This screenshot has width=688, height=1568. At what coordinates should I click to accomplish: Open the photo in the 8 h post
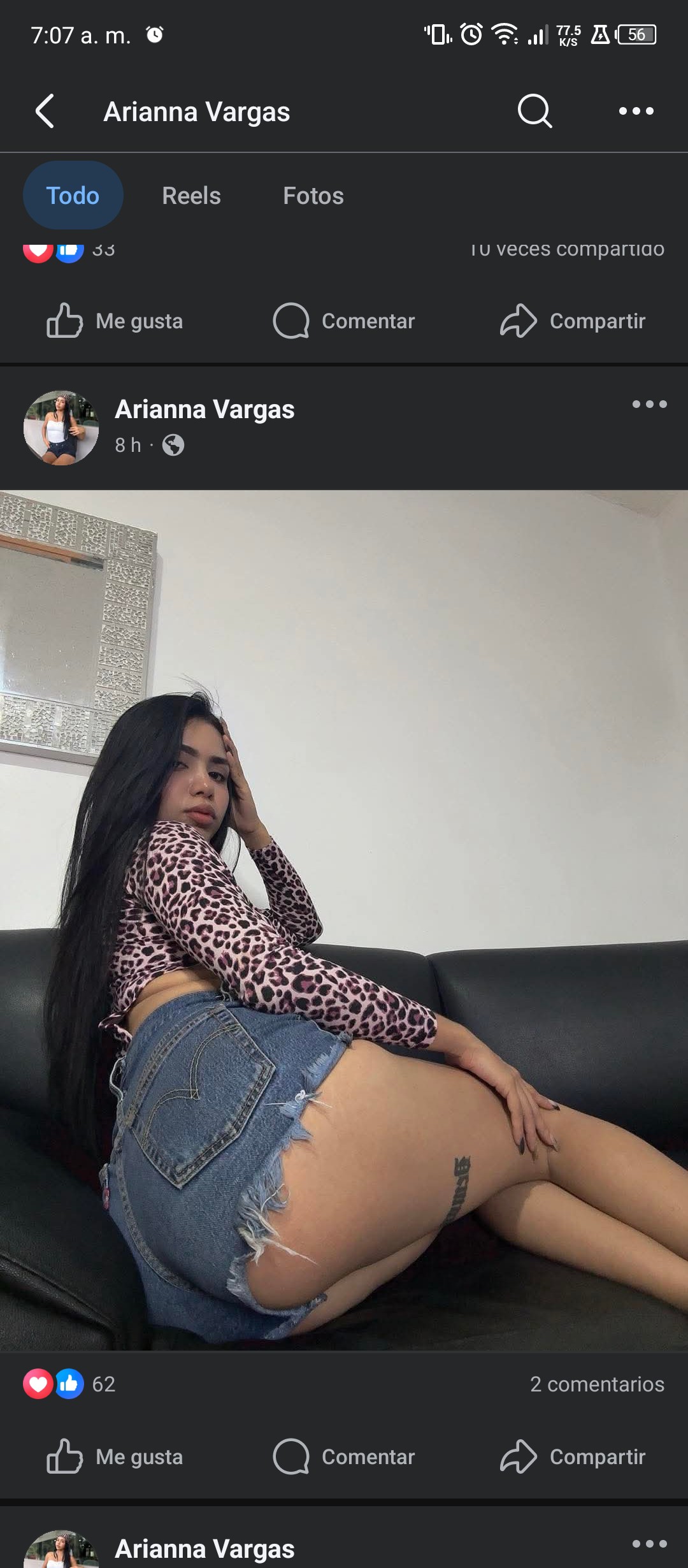coord(344,920)
